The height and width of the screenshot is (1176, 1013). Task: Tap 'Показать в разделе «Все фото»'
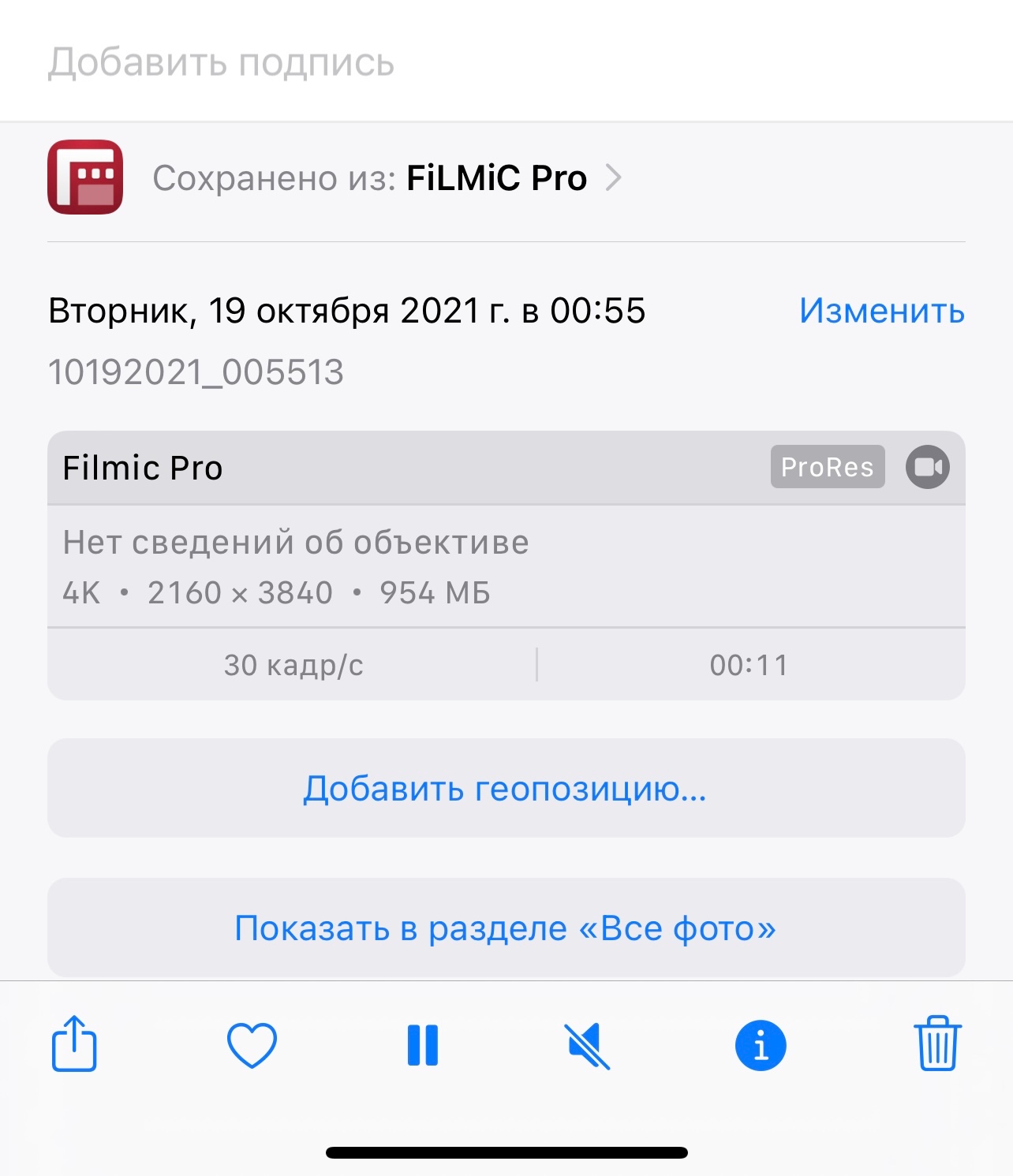tap(506, 928)
